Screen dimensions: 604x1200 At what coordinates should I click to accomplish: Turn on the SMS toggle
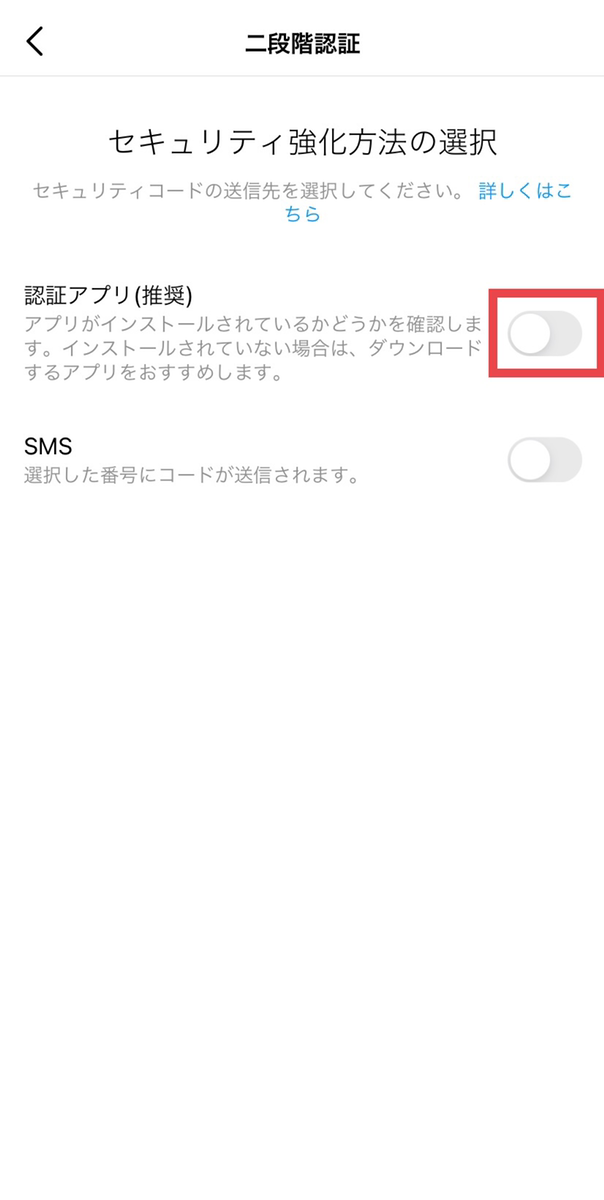pyautogui.click(x=544, y=460)
